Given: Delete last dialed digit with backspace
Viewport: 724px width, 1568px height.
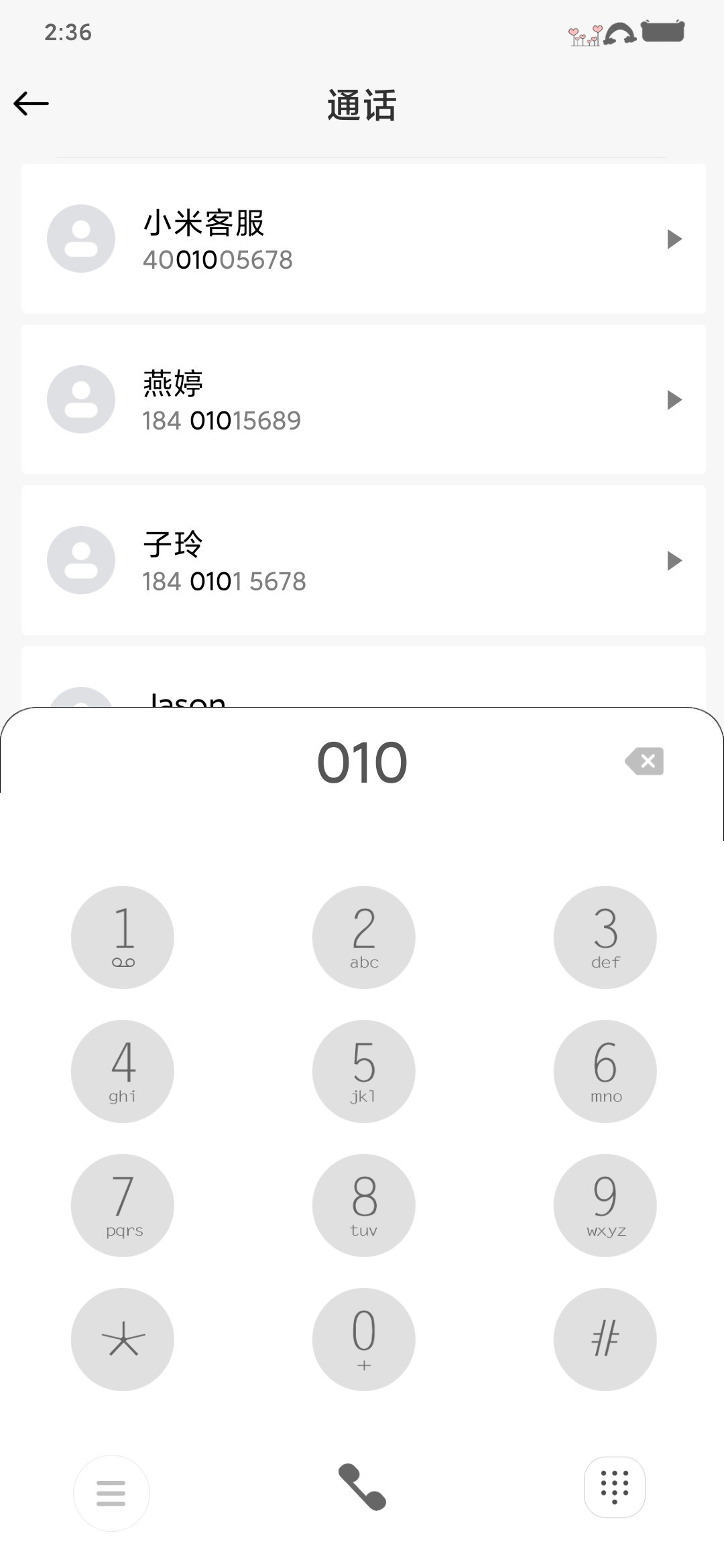Looking at the screenshot, I should (x=644, y=761).
